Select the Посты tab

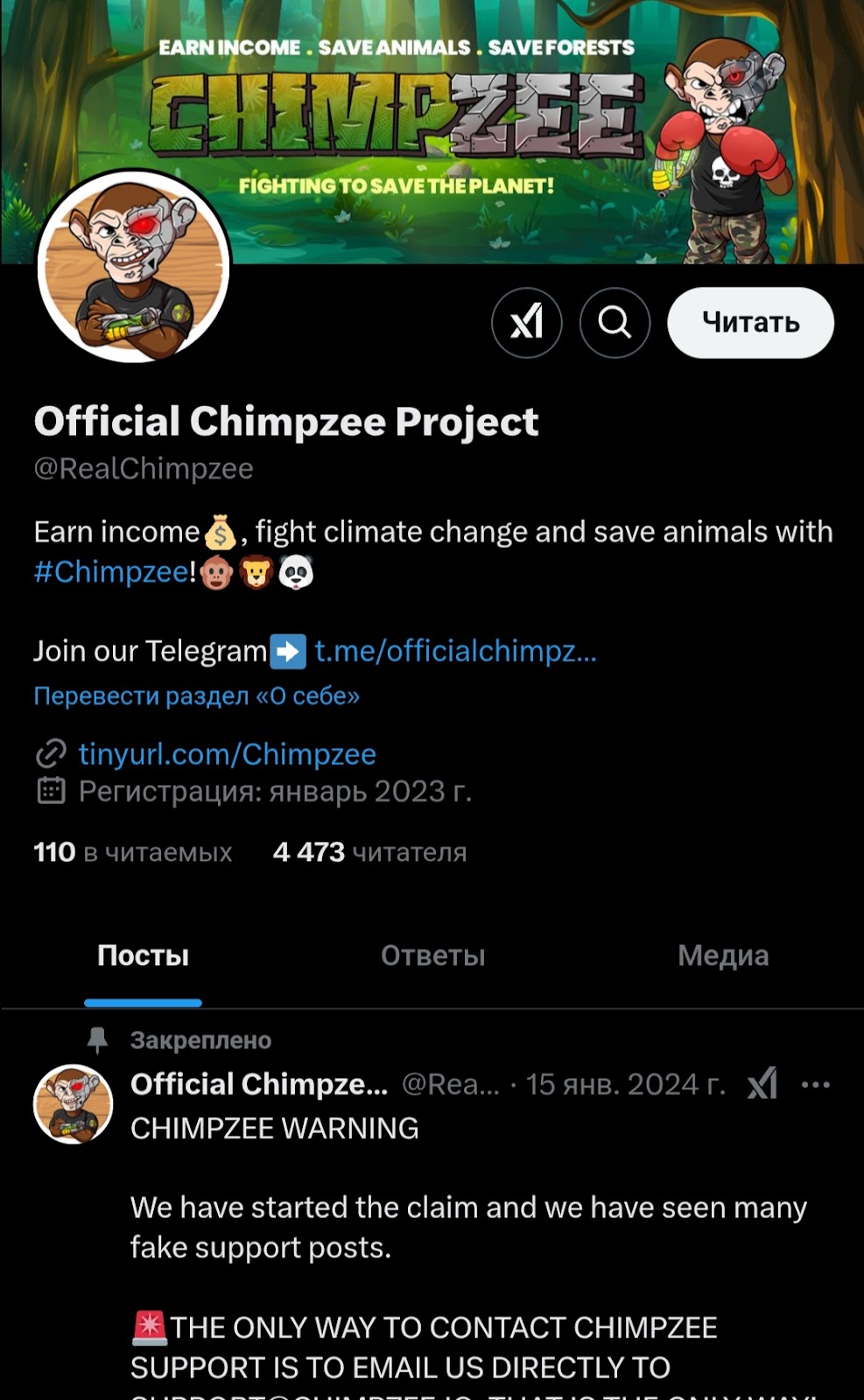[143, 955]
